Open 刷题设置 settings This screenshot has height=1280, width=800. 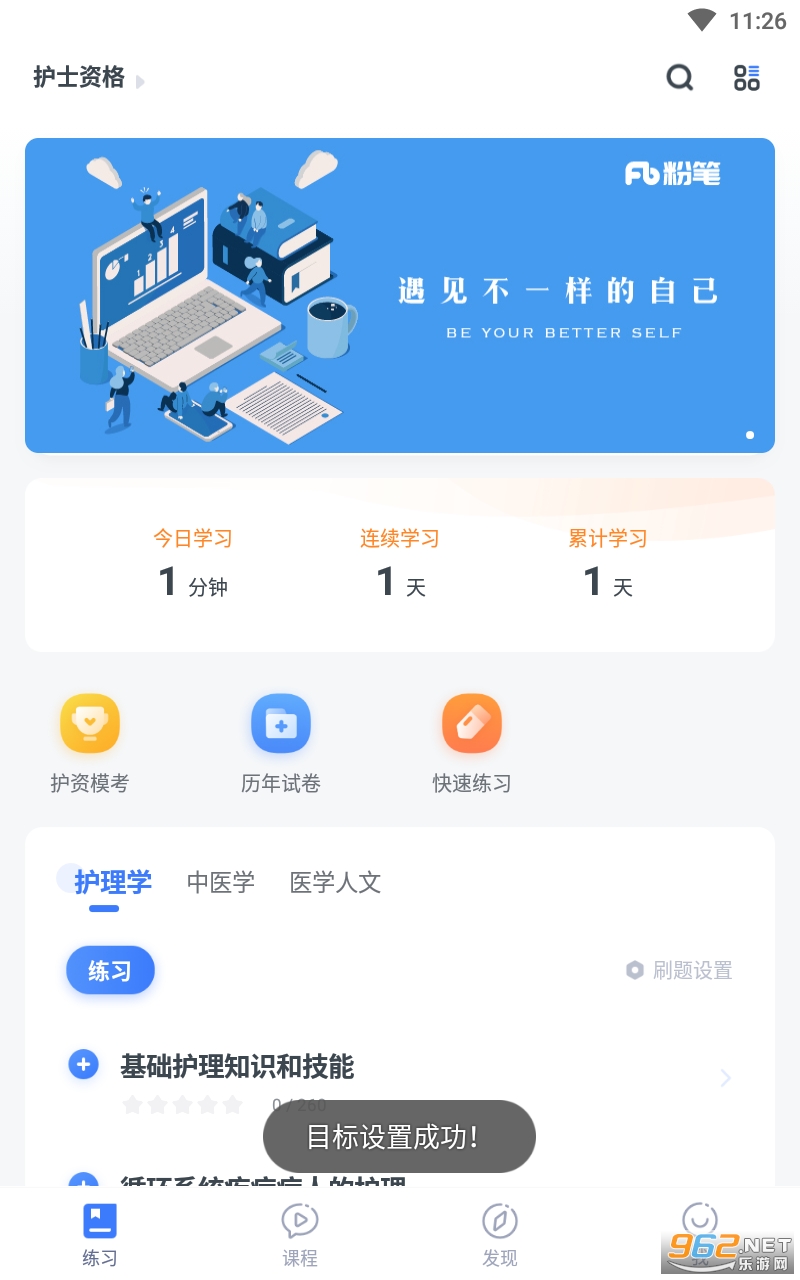pos(680,970)
